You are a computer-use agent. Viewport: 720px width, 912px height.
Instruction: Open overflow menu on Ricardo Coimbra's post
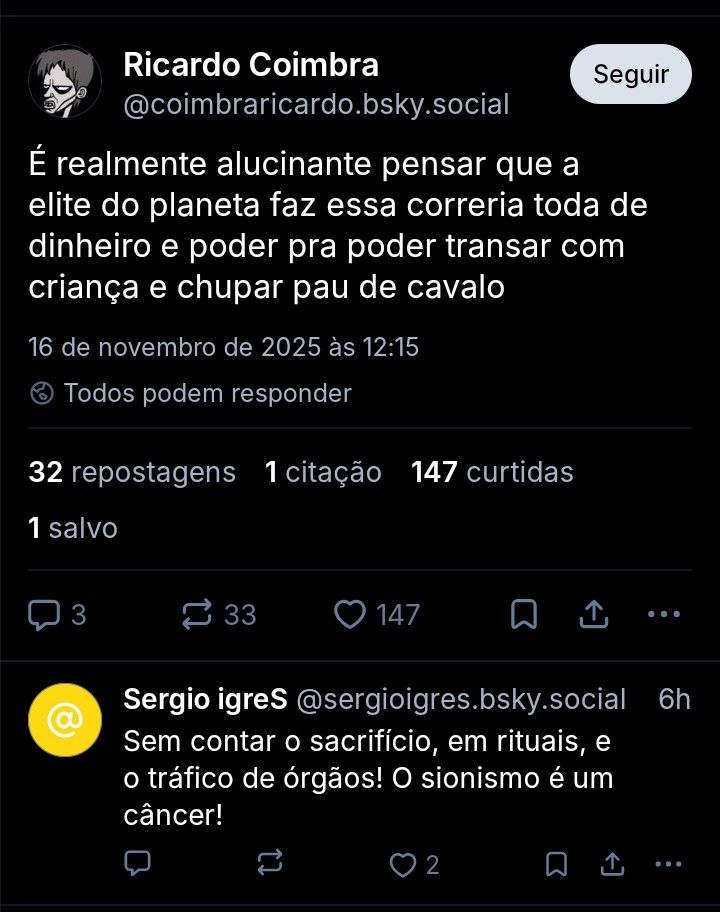pos(664,614)
